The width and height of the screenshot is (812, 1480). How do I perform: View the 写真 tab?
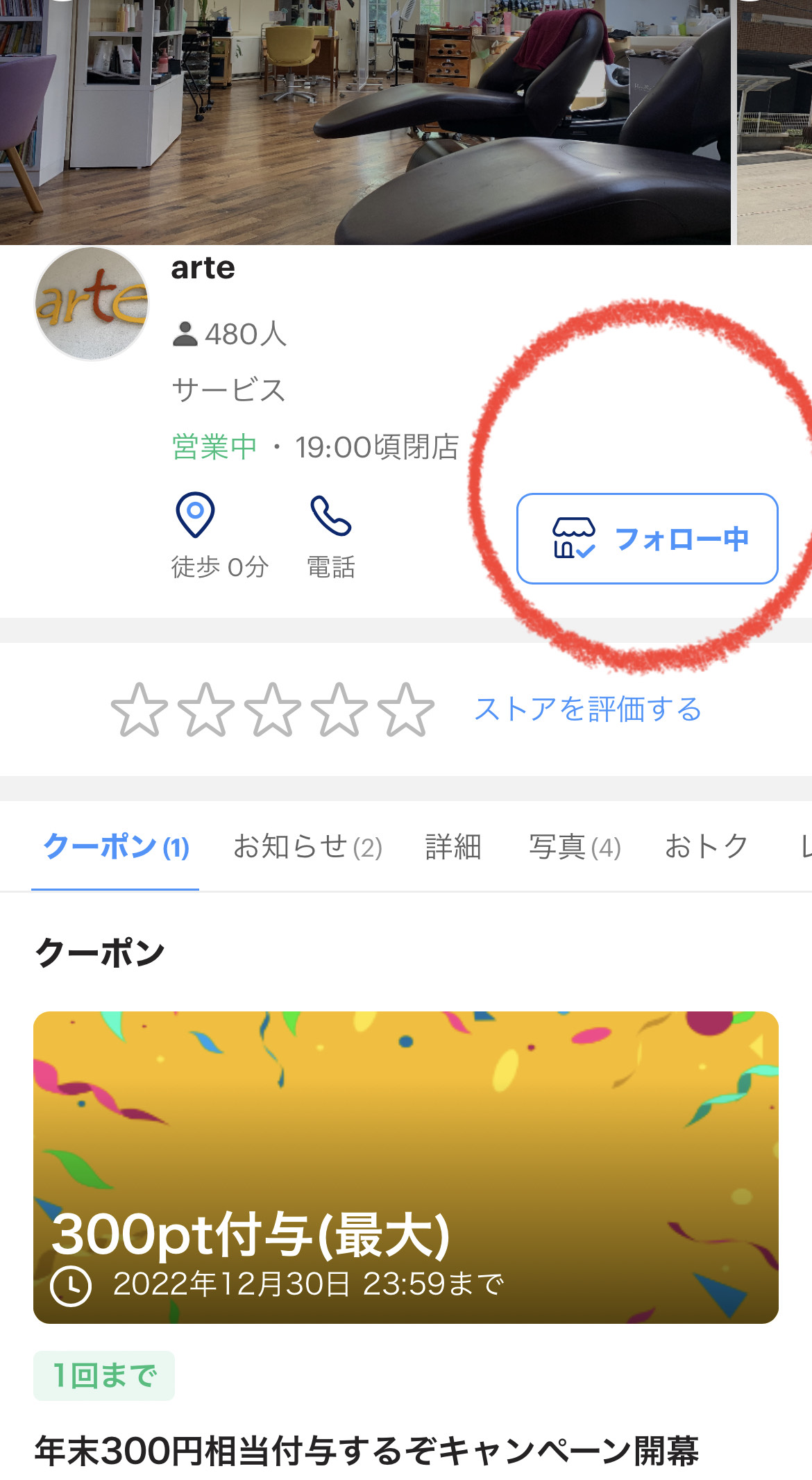pyautogui.click(x=575, y=847)
